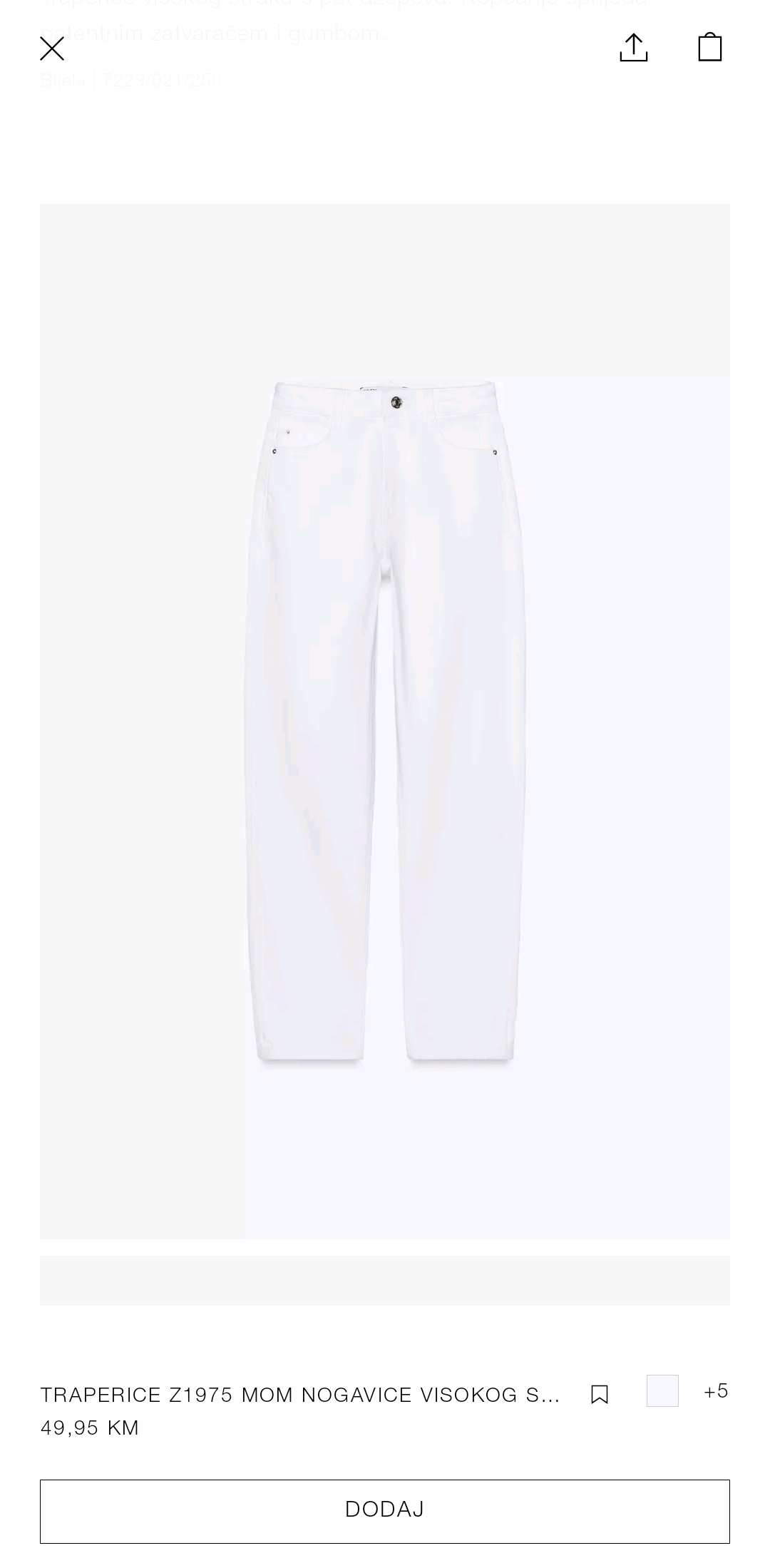Screen dimensions: 770x1568
Task: Share this product
Action: pyautogui.click(x=633, y=48)
